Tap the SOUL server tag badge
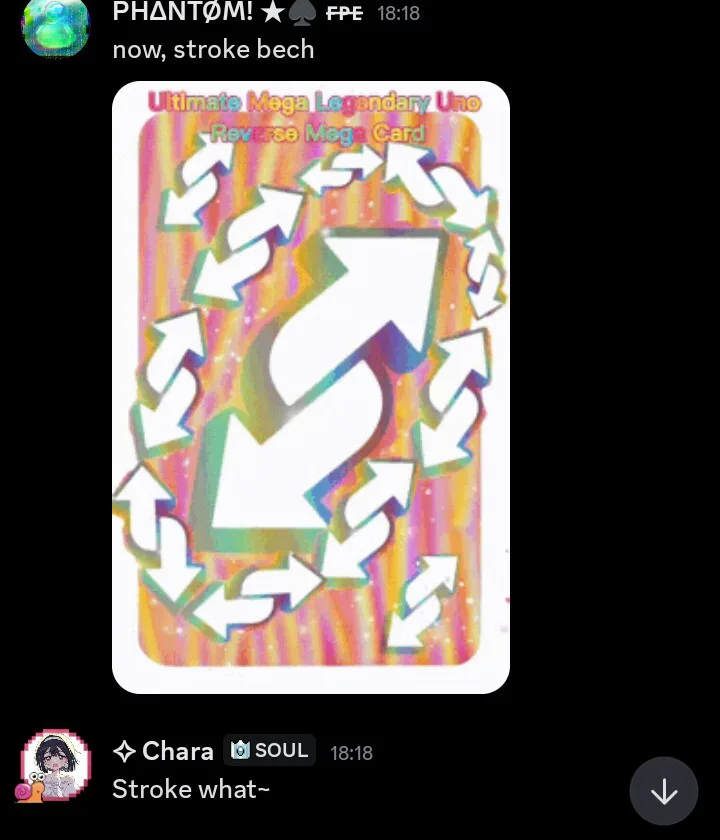 pos(269,751)
